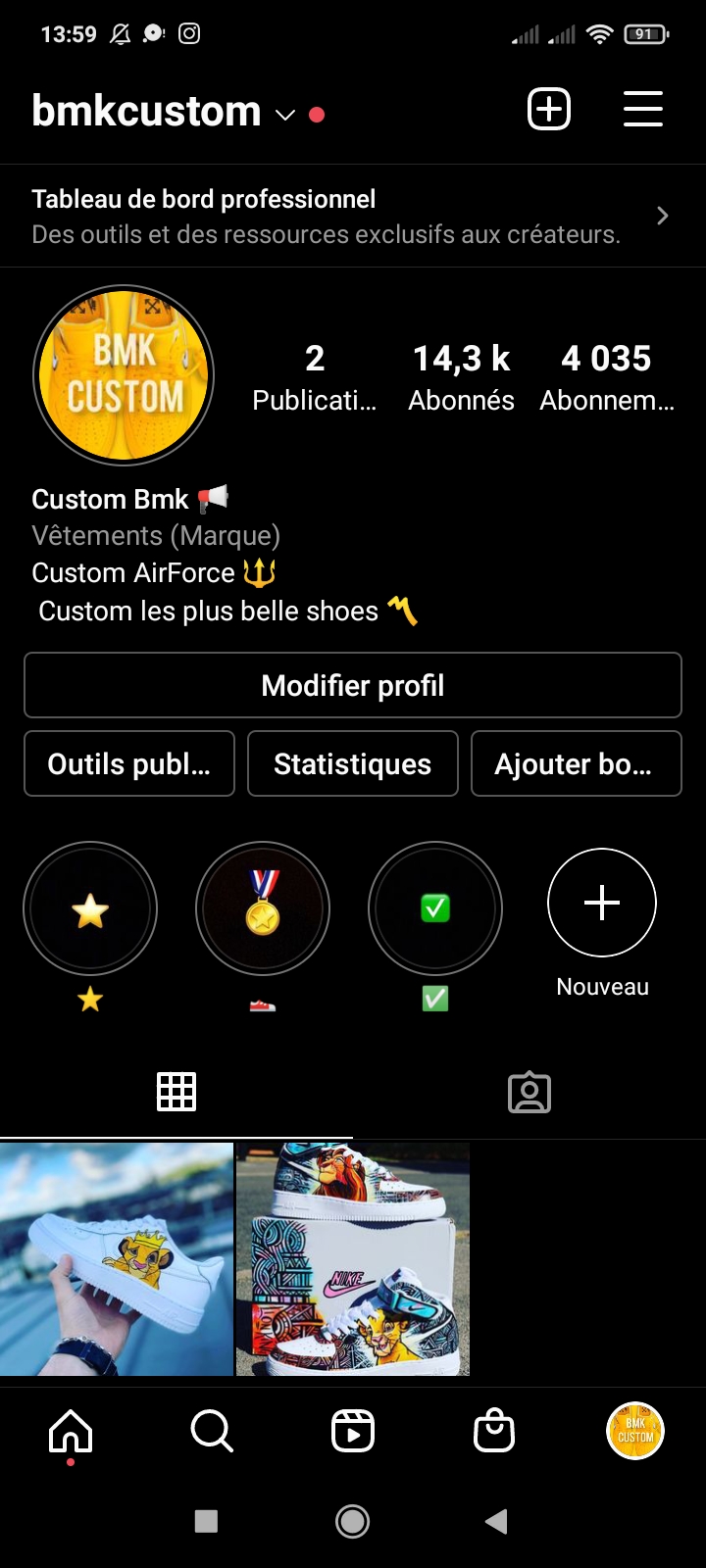Open the white Simba sneaker post
The image size is (706, 1568).
pyautogui.click(x=117, y=1259)
